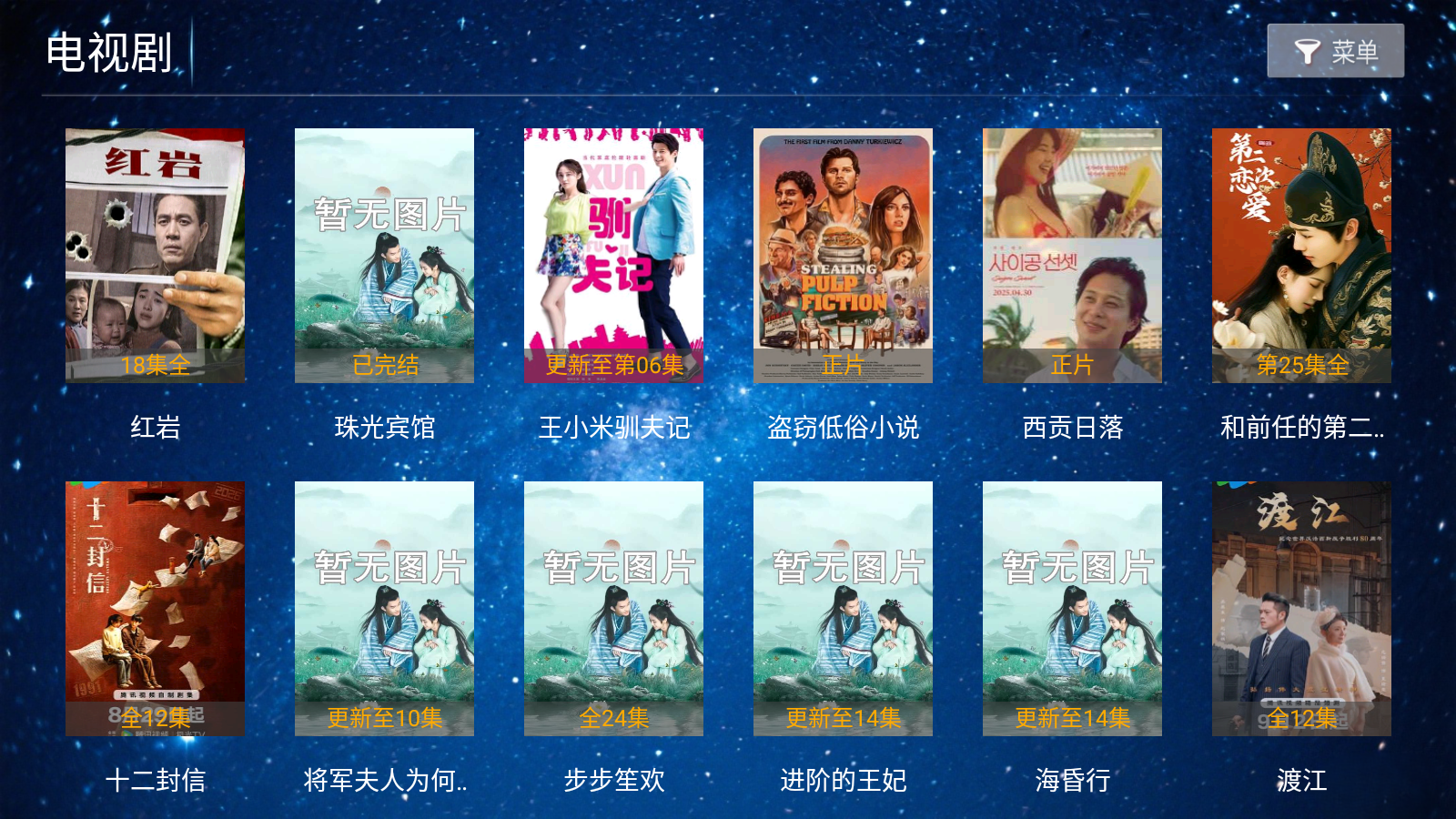The image size is (1456, 819).
Task: Open the 十二封信 series tile
Action: [x=155, y=609]
